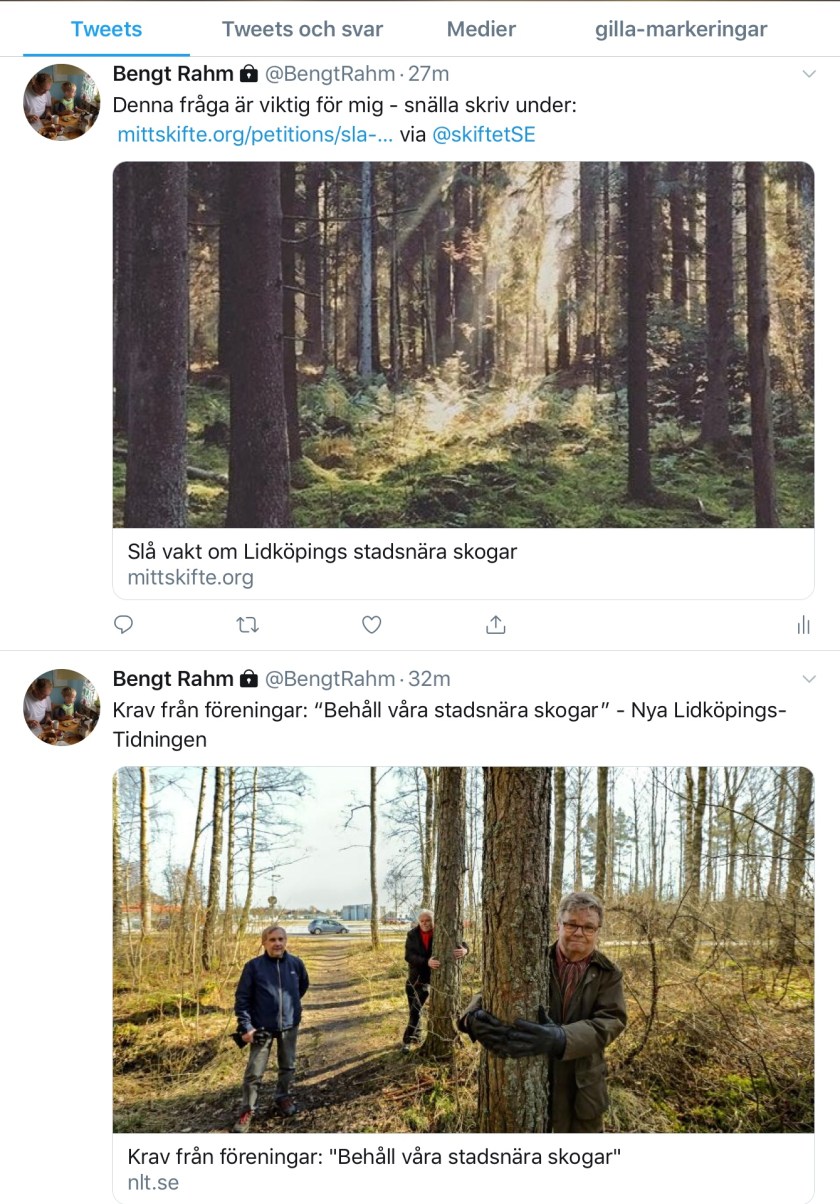Switch to Tweets och svar tab
Image resolution: width=840 pixels, height=1204 pixels.
point(302,29)
